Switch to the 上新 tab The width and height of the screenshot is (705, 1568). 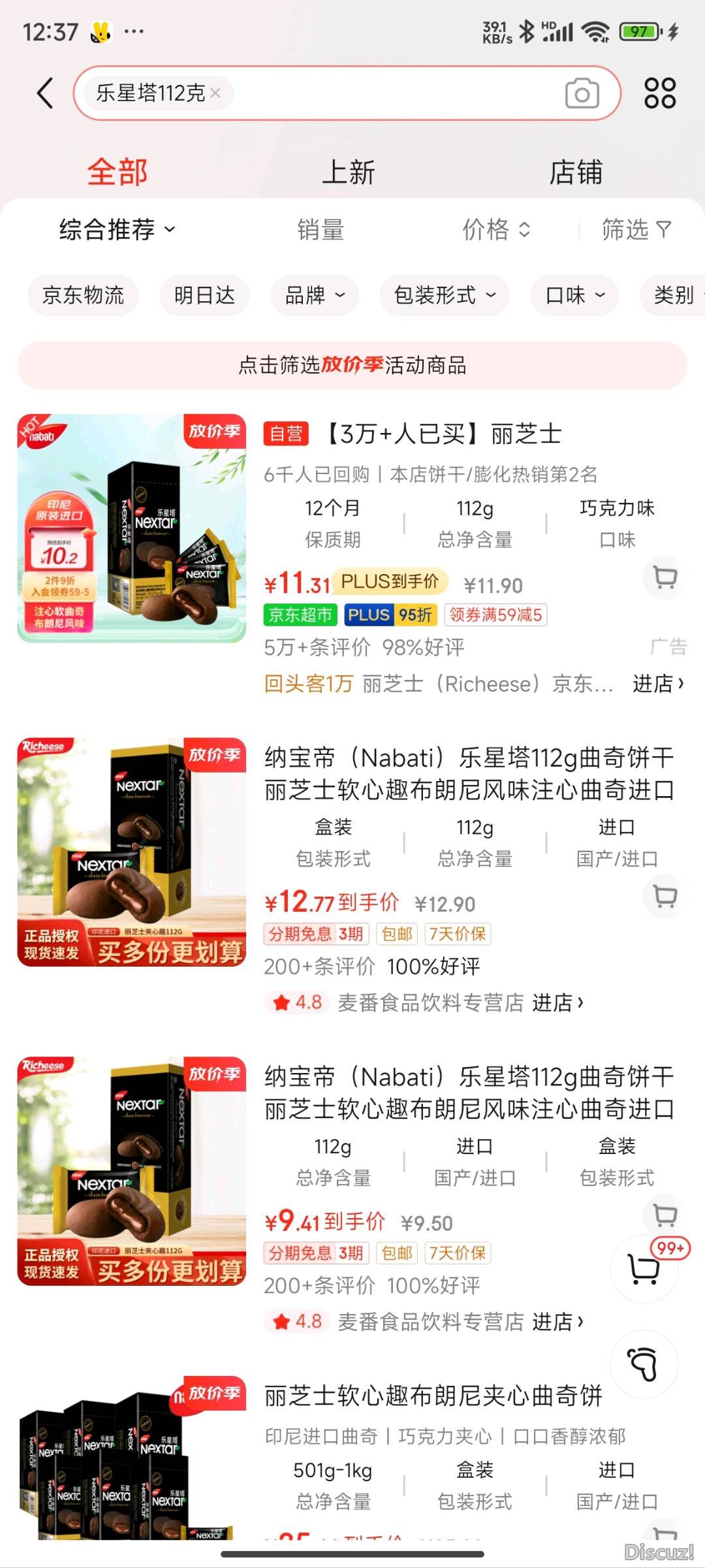pos(349,172)
